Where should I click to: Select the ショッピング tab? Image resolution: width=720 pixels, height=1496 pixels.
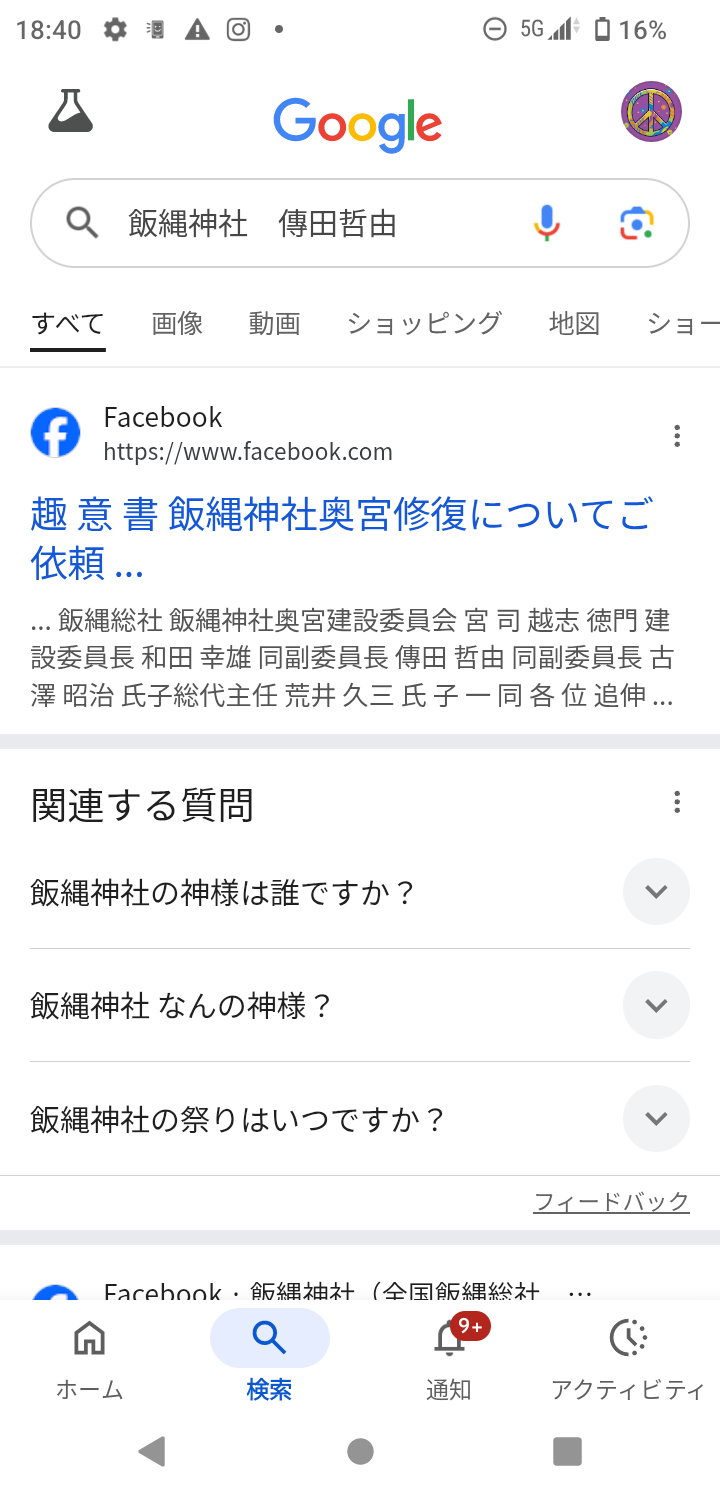[x=424, y=323]
